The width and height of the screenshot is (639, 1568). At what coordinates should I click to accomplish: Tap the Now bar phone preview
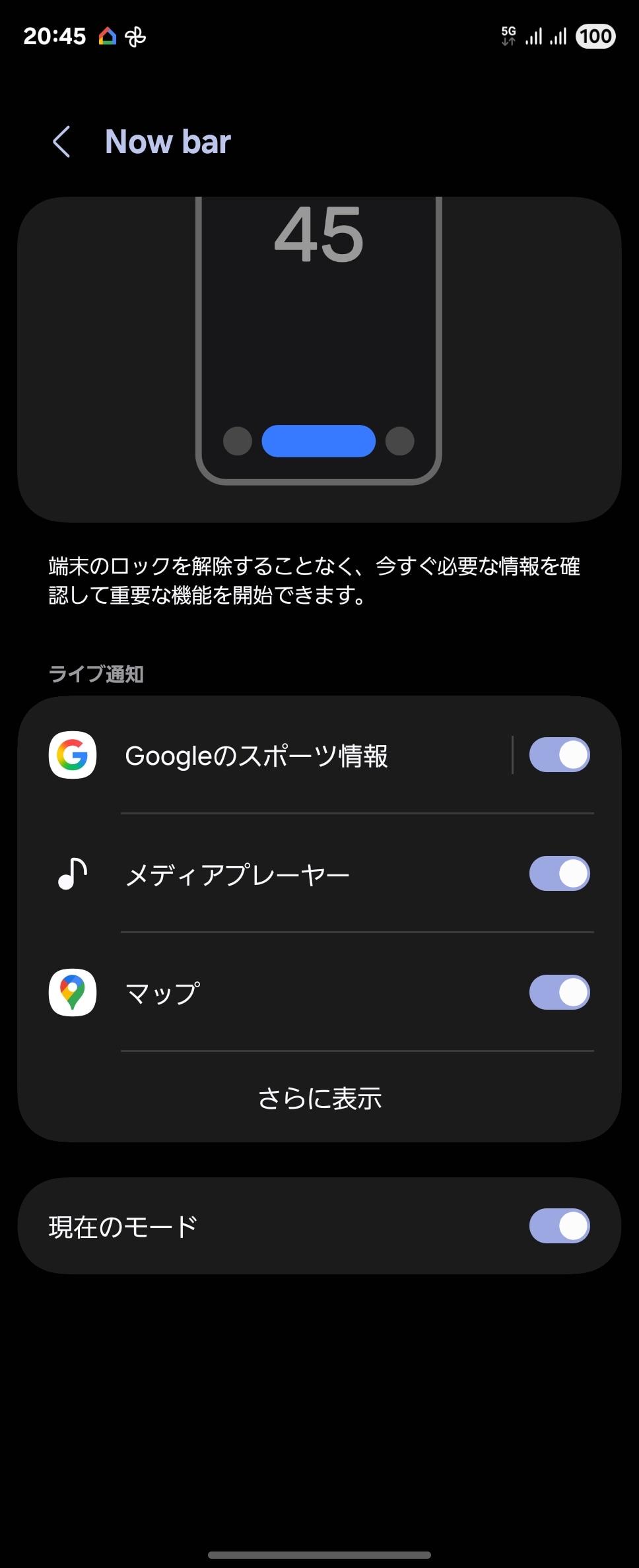point(319,356)
